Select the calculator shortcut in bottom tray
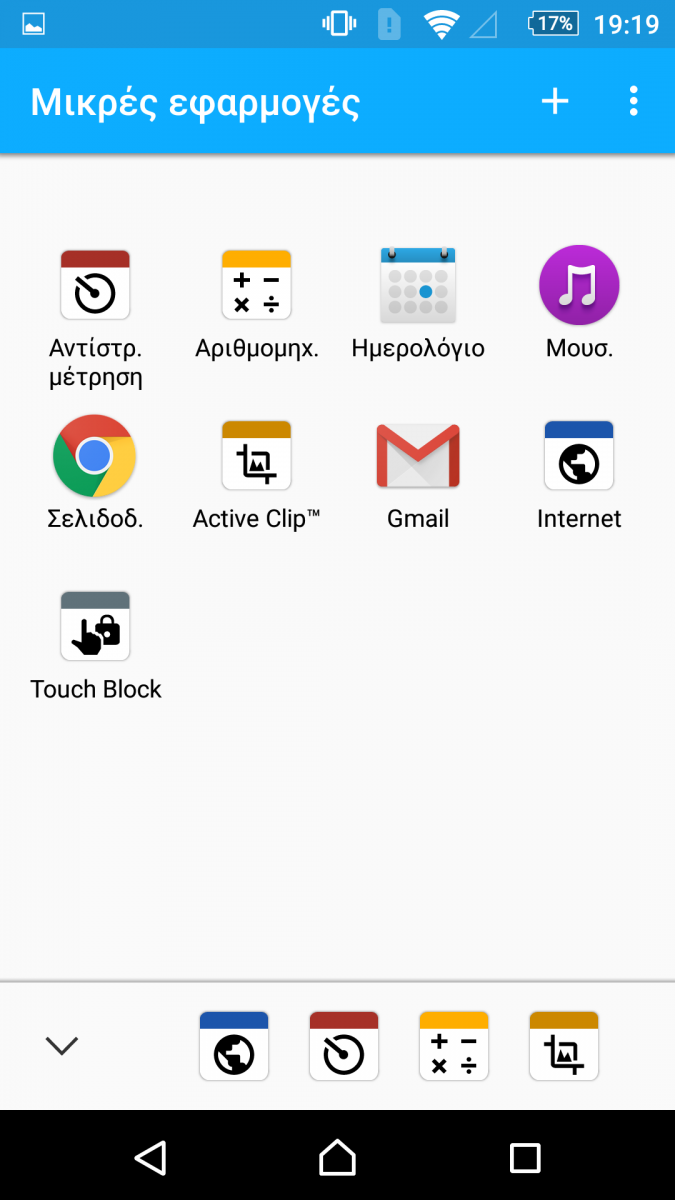 (454, 1046)
